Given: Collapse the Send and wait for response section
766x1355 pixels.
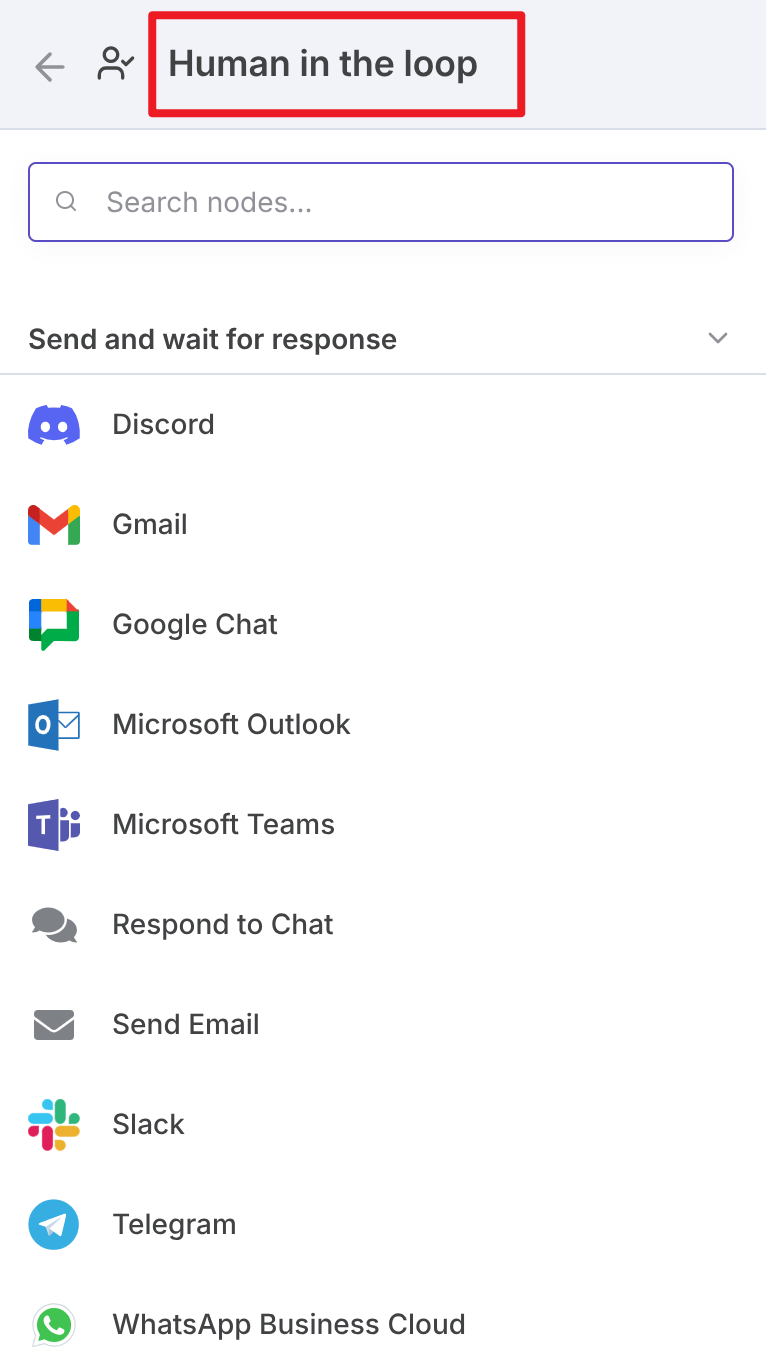Looking at the screenshot, I should [x=717, y=338].
